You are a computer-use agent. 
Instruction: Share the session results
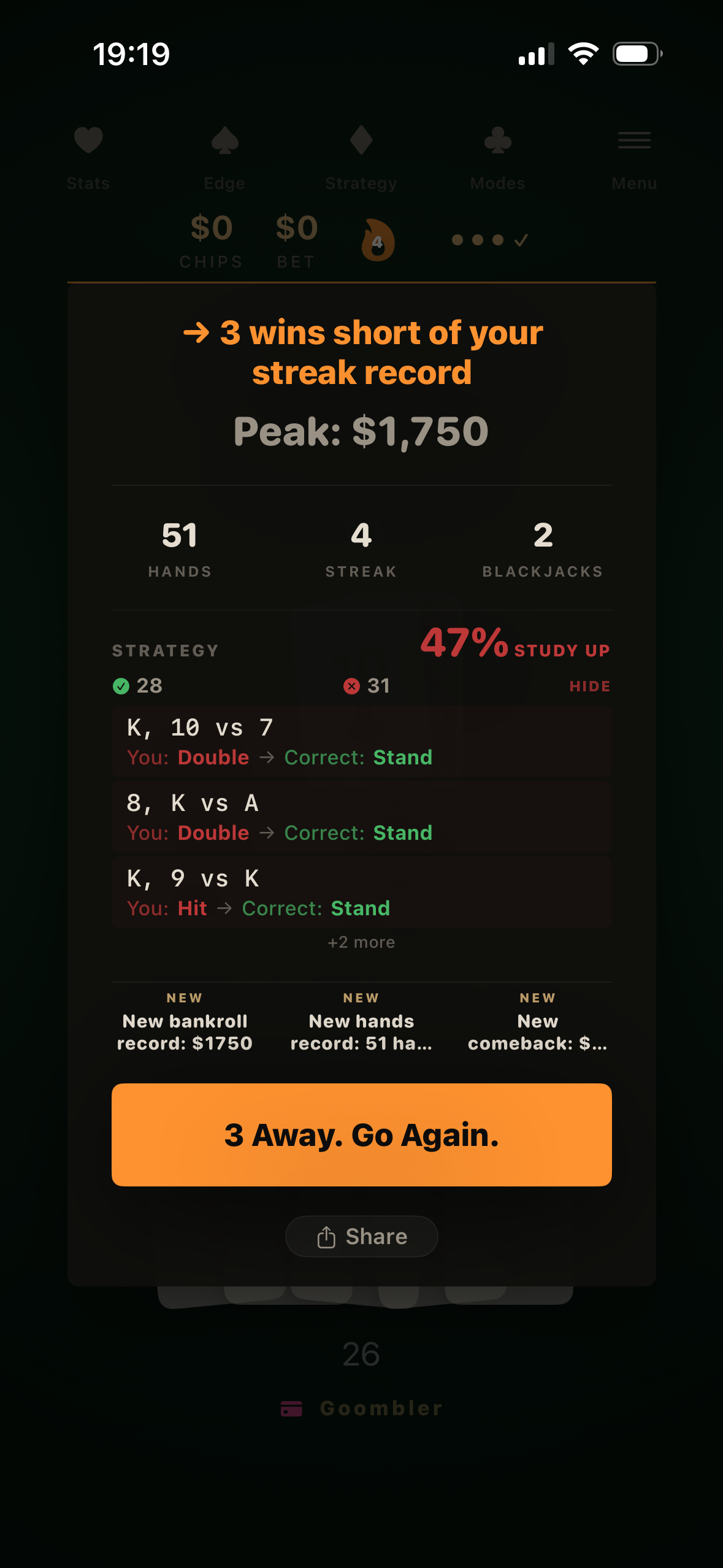(x=361, y=1236)
